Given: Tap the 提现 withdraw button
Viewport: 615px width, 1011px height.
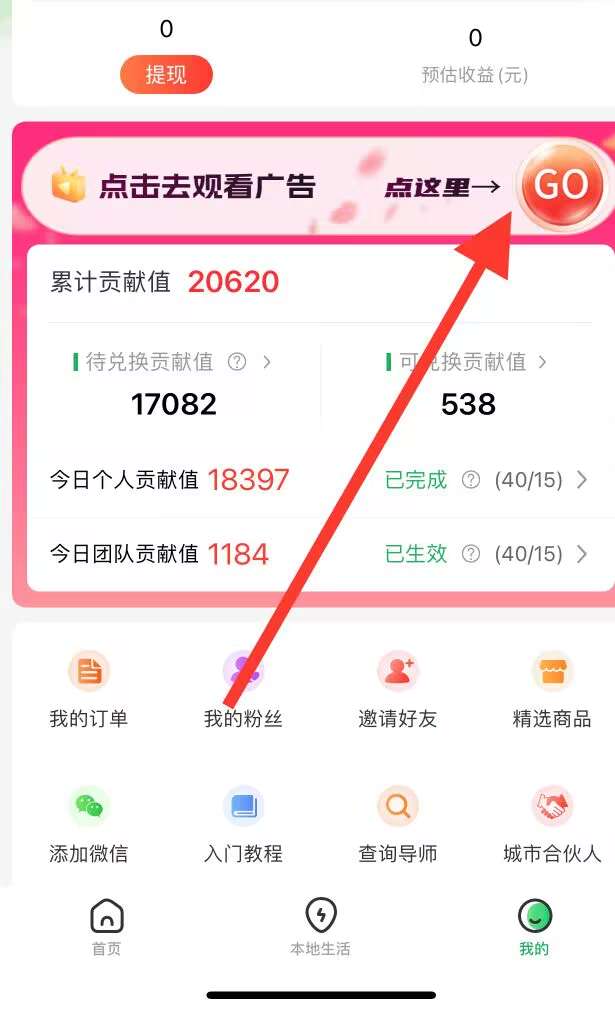Looking at the screenshot, I should click(x=166, y=75).
